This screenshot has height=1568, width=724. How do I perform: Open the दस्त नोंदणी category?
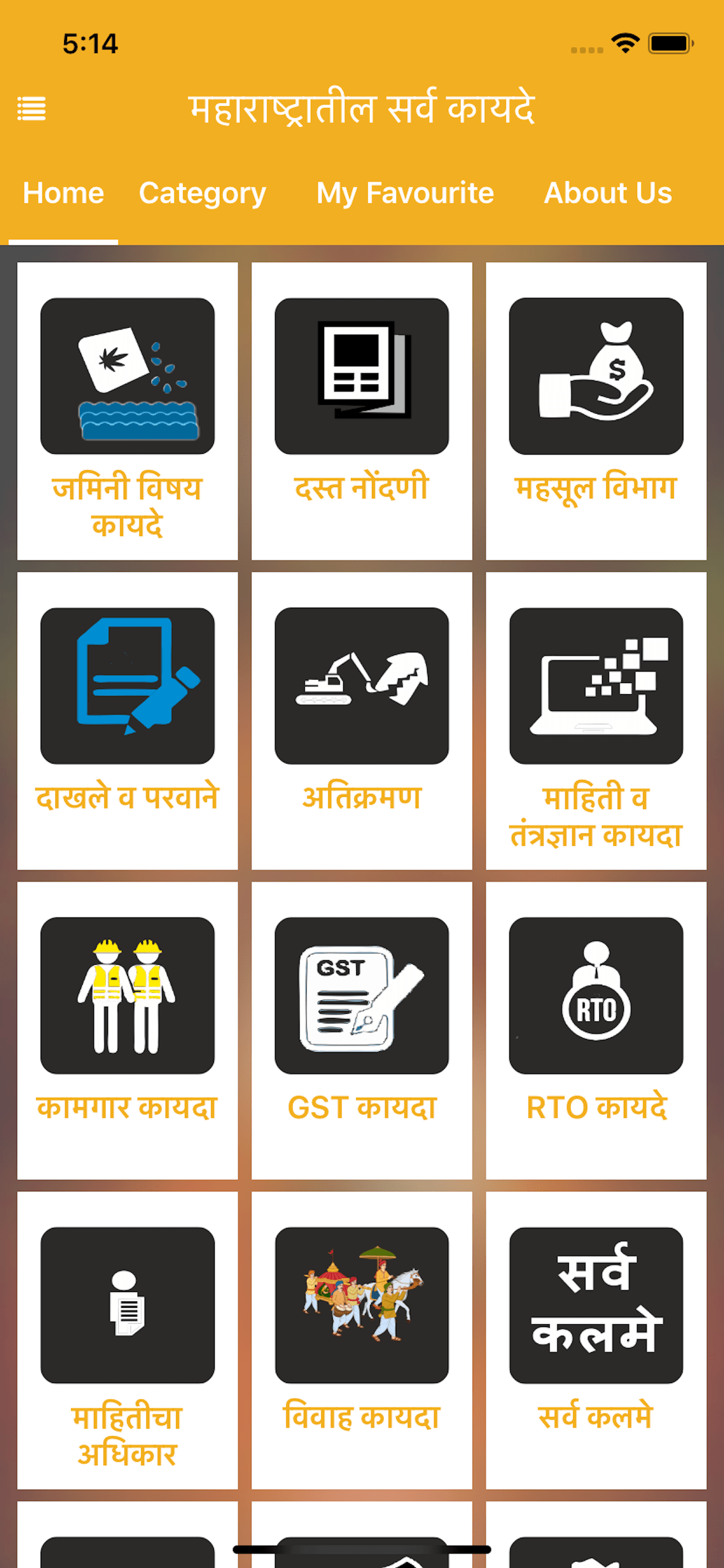[x=362, y=411]
